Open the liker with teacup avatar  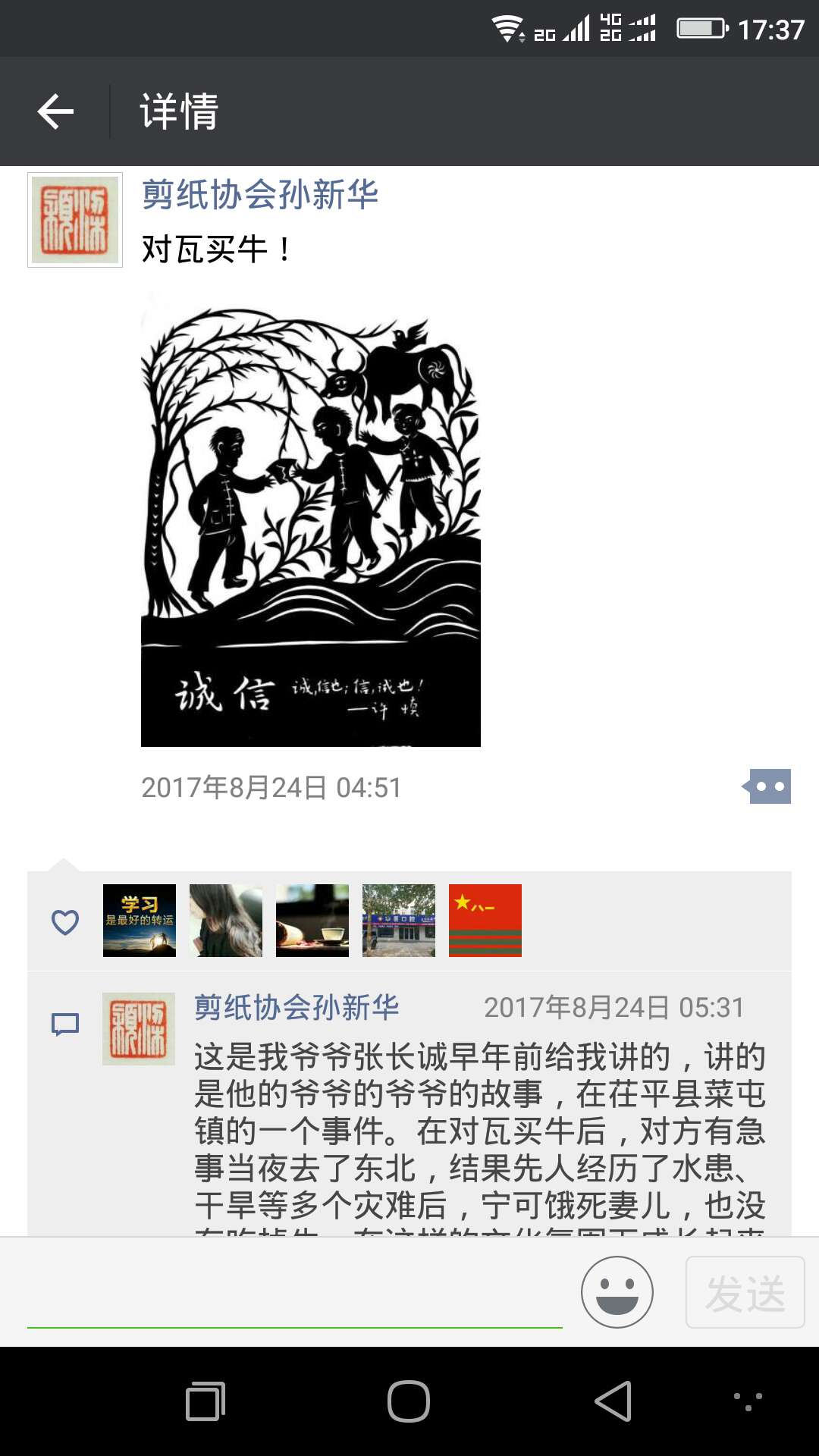tap(312, 921)
